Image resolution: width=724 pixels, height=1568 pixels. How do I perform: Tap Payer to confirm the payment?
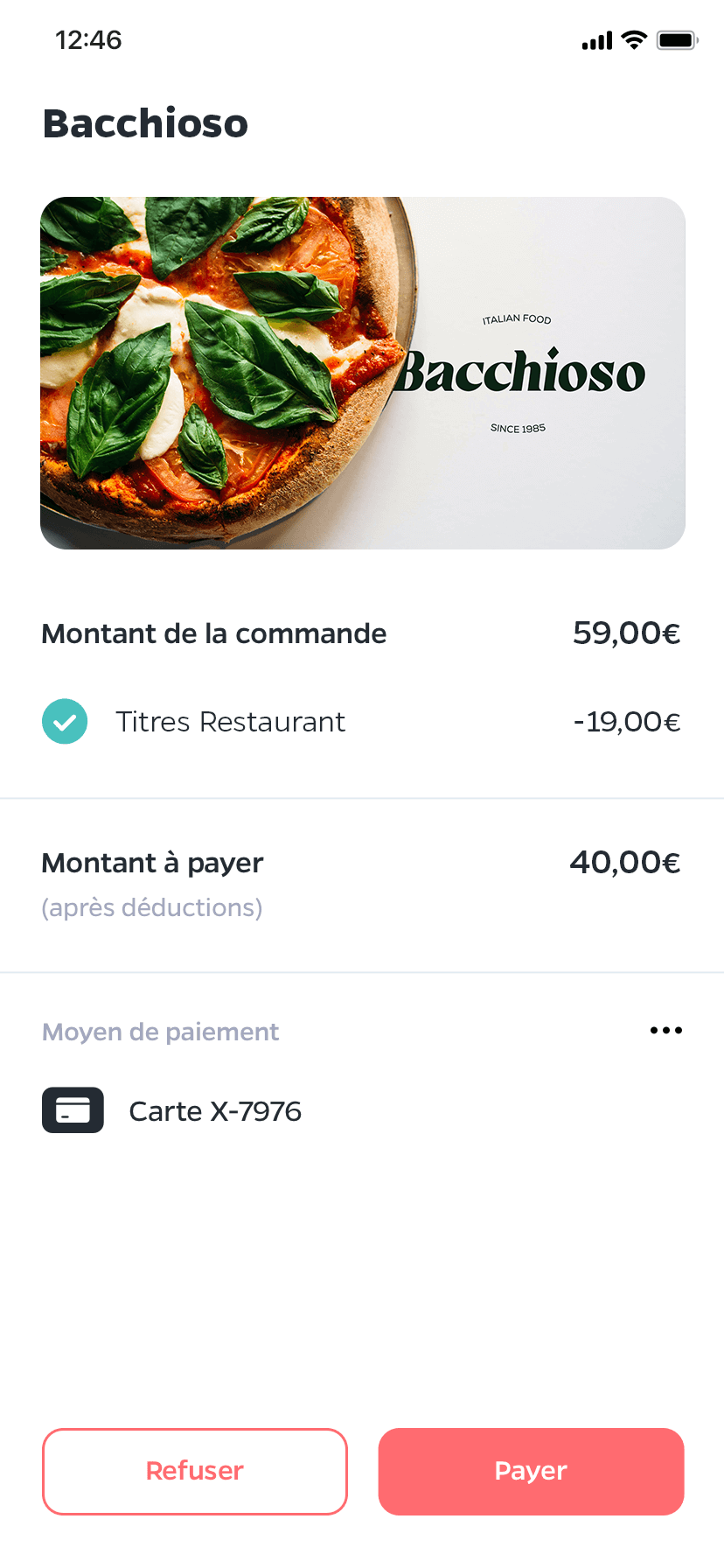[531, 1471]
